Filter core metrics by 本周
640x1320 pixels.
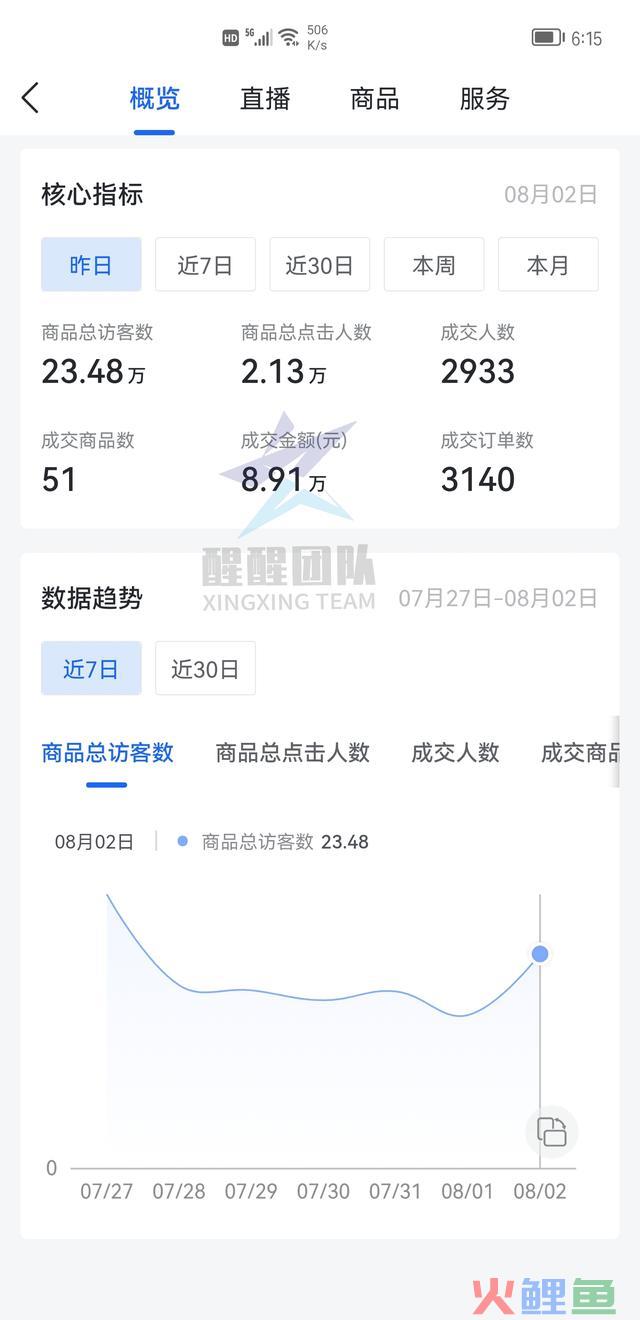pos(434,265)
